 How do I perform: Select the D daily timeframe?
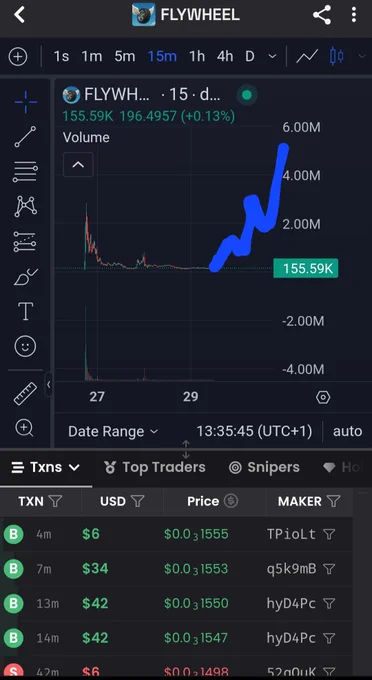[x=250, y=56]
